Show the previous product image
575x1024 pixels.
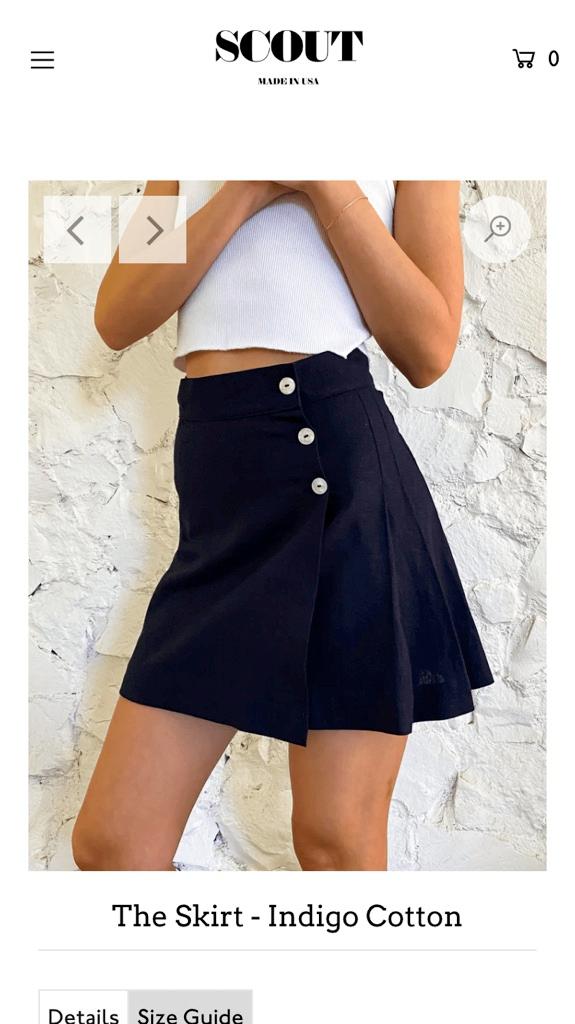(77, 230)
